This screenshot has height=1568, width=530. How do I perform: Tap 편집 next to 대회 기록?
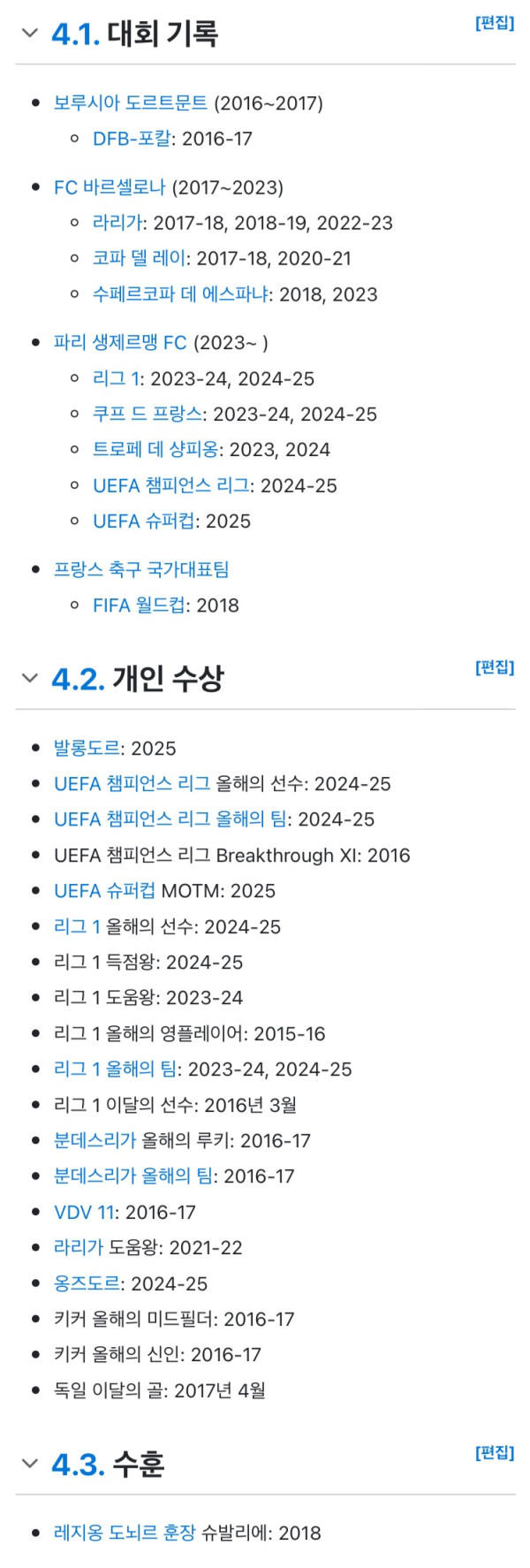[x=494, y=23]
